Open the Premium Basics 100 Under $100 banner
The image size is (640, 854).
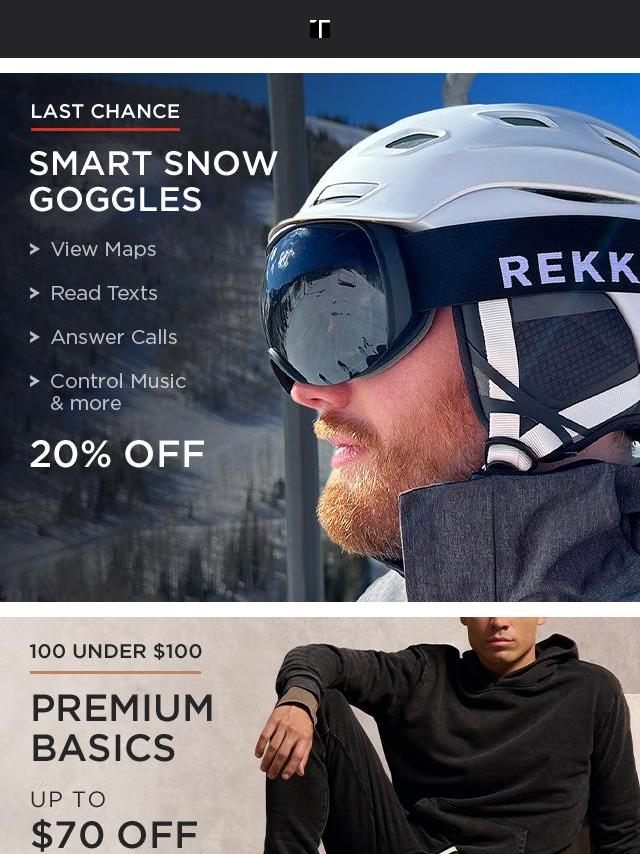320,736
